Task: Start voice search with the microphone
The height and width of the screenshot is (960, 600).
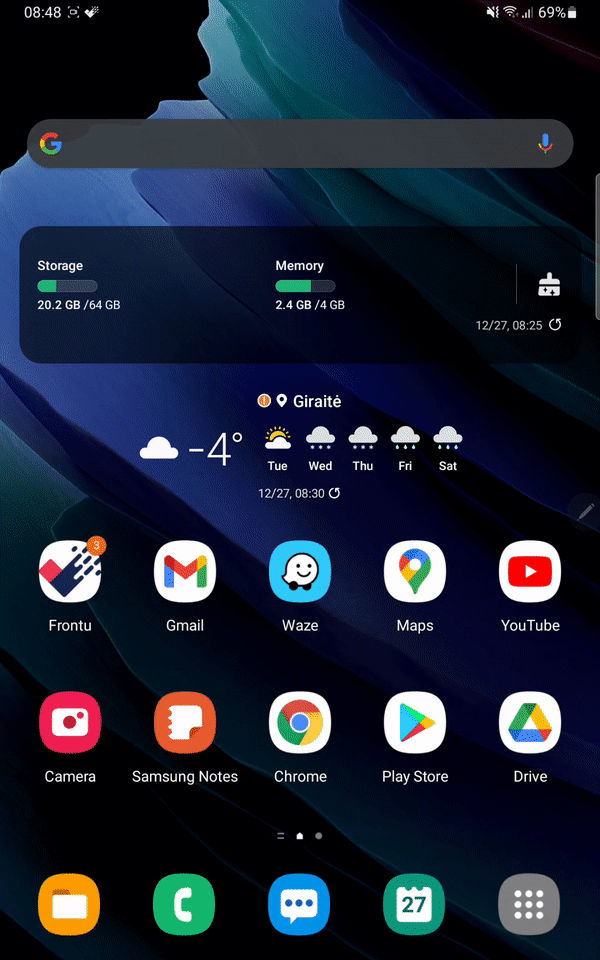Action: pyautogui.click(x=545, y=144)
